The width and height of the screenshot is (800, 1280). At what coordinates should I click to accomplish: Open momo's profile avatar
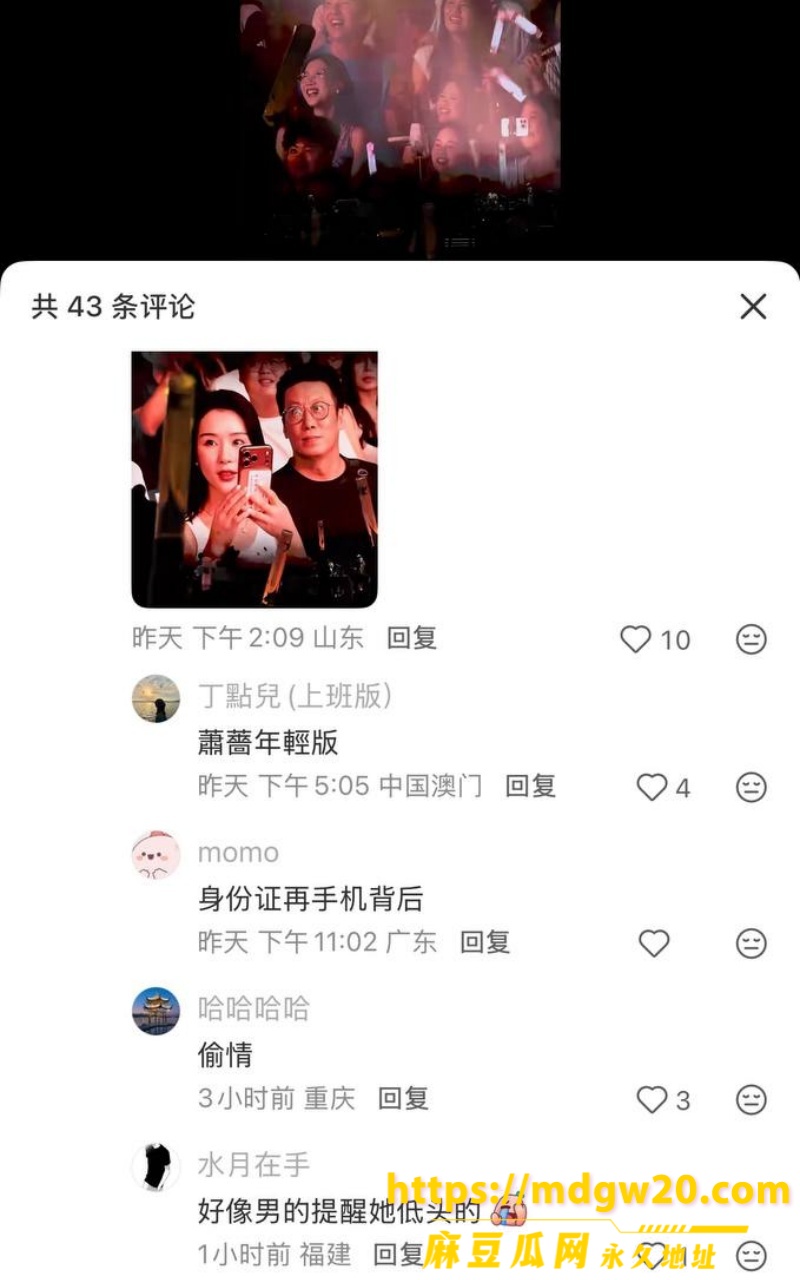pos(156,855)
